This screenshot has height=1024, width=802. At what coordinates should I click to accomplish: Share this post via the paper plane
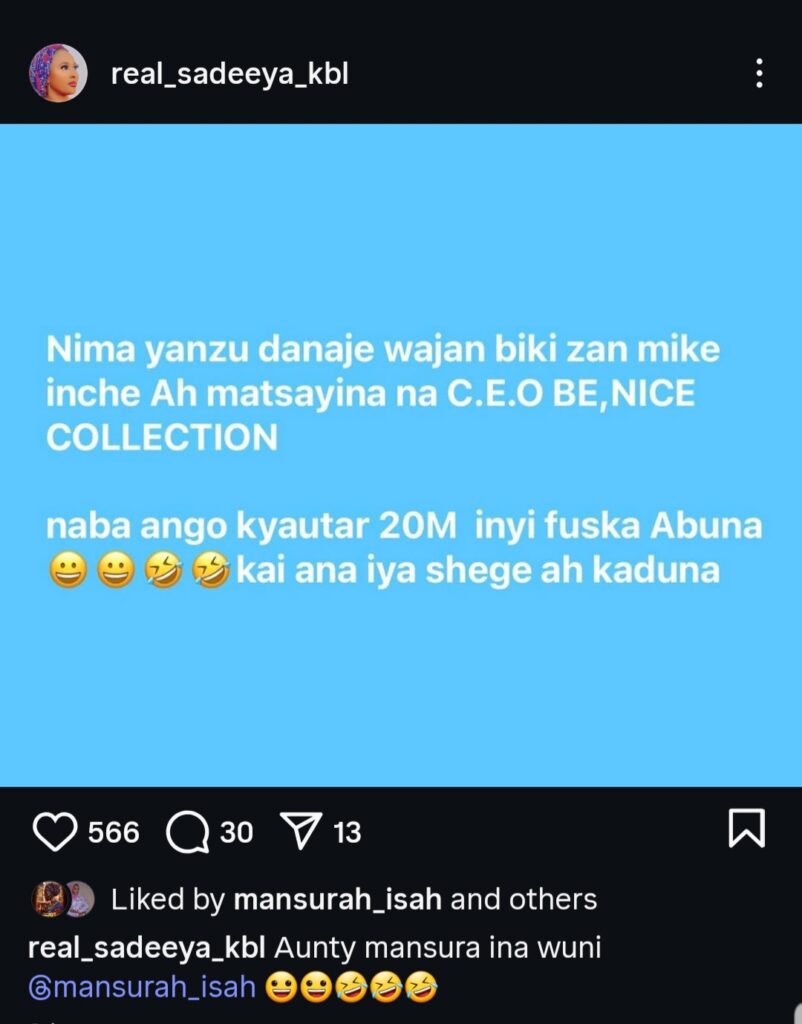[298, 832]
